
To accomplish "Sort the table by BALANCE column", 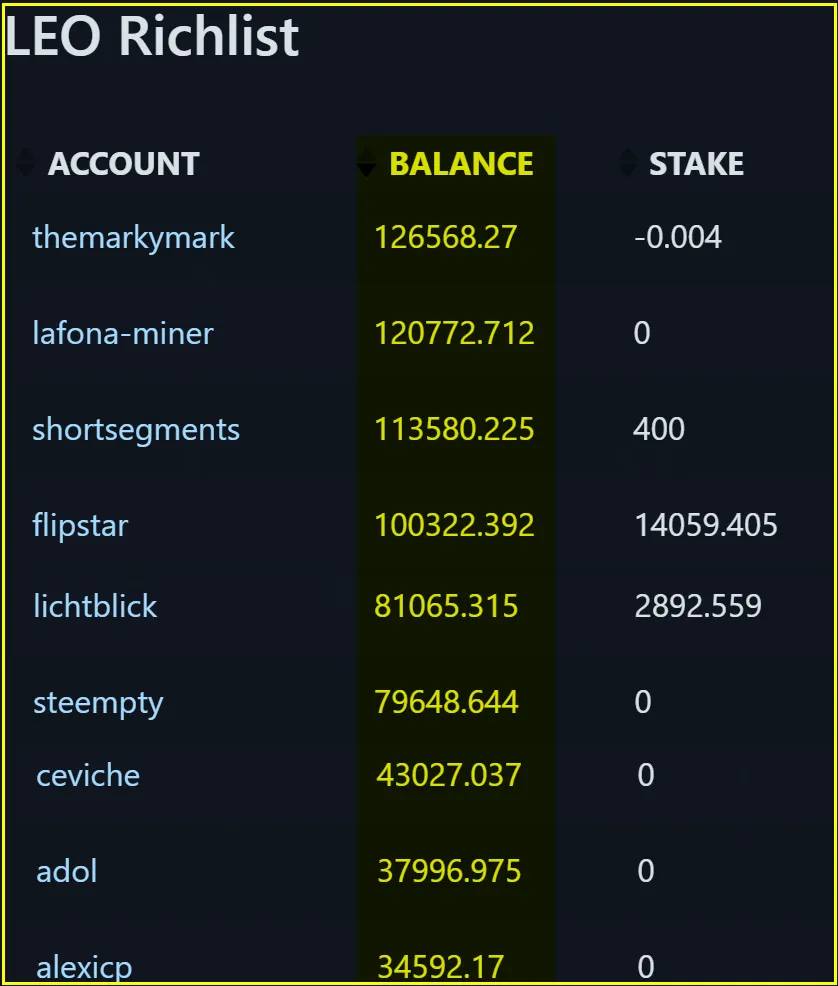I will (460, 164).
